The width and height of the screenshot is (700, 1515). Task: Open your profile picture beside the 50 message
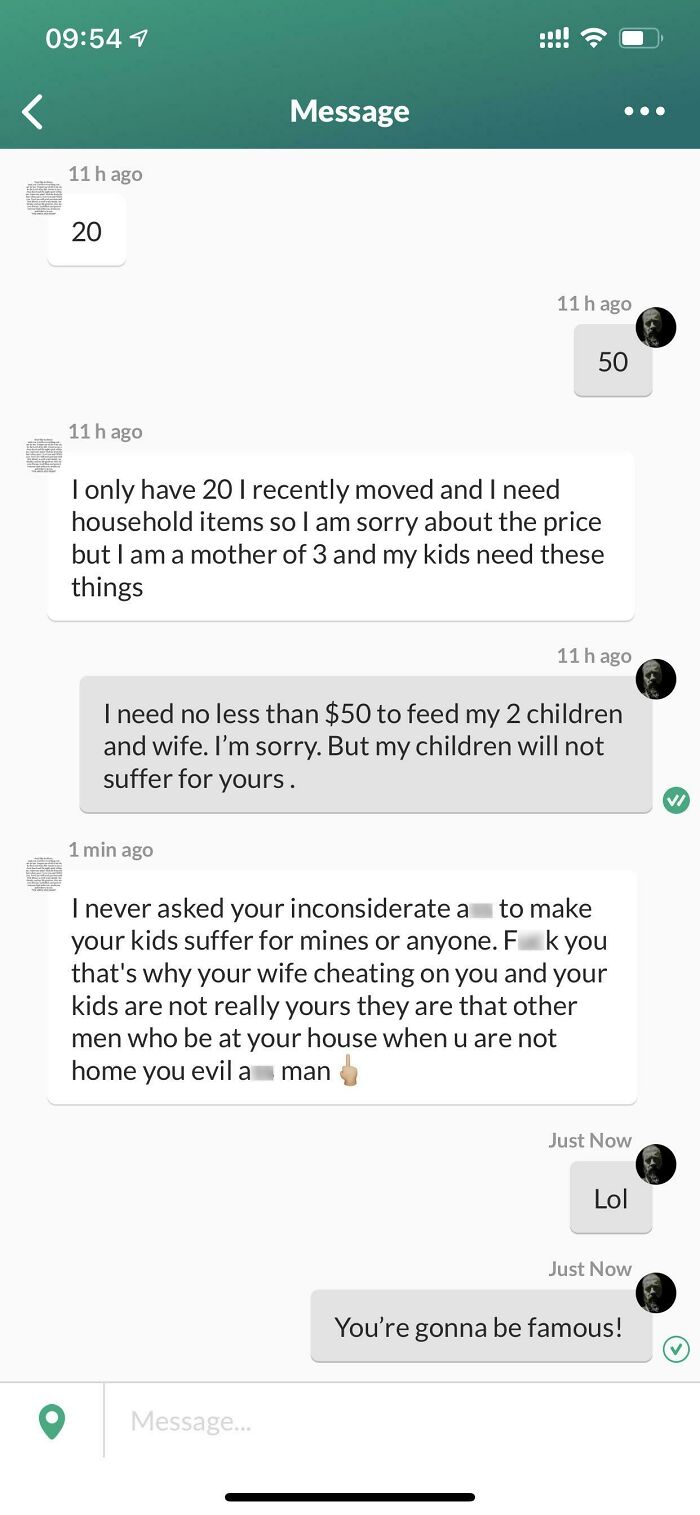(x=656, y=327)
